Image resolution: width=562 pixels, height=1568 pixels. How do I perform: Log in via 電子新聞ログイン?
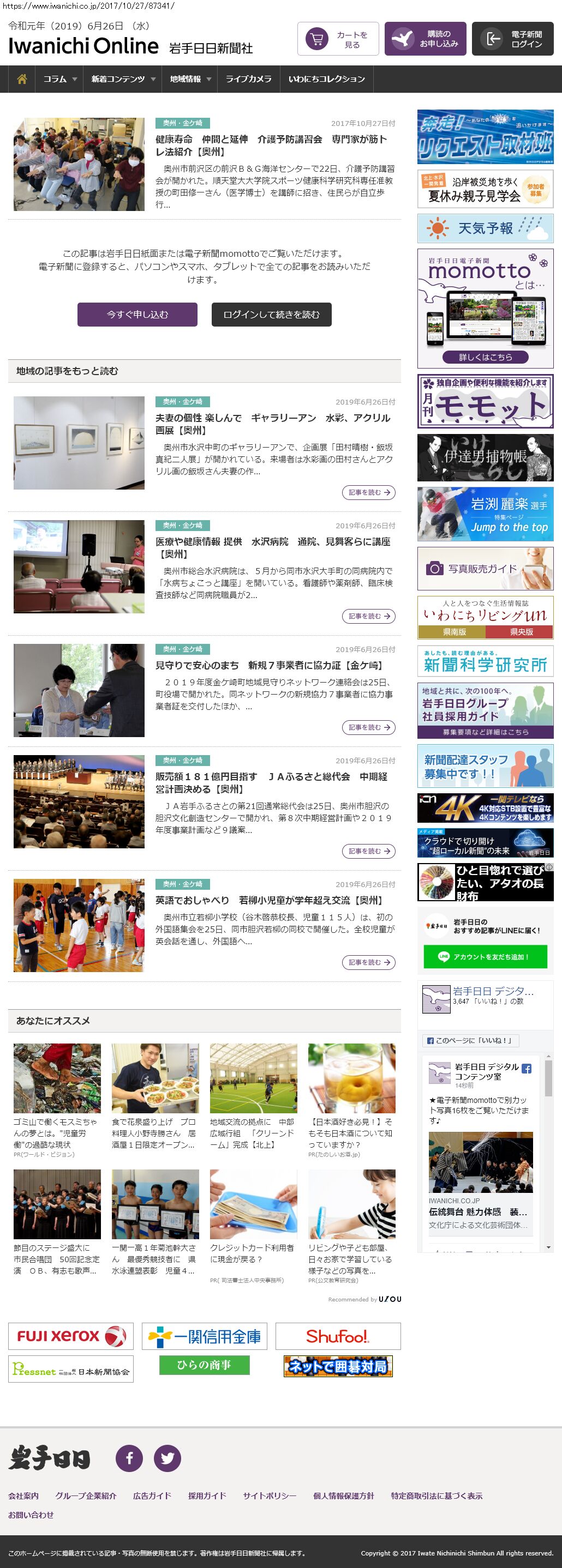(x=512, y=40)
